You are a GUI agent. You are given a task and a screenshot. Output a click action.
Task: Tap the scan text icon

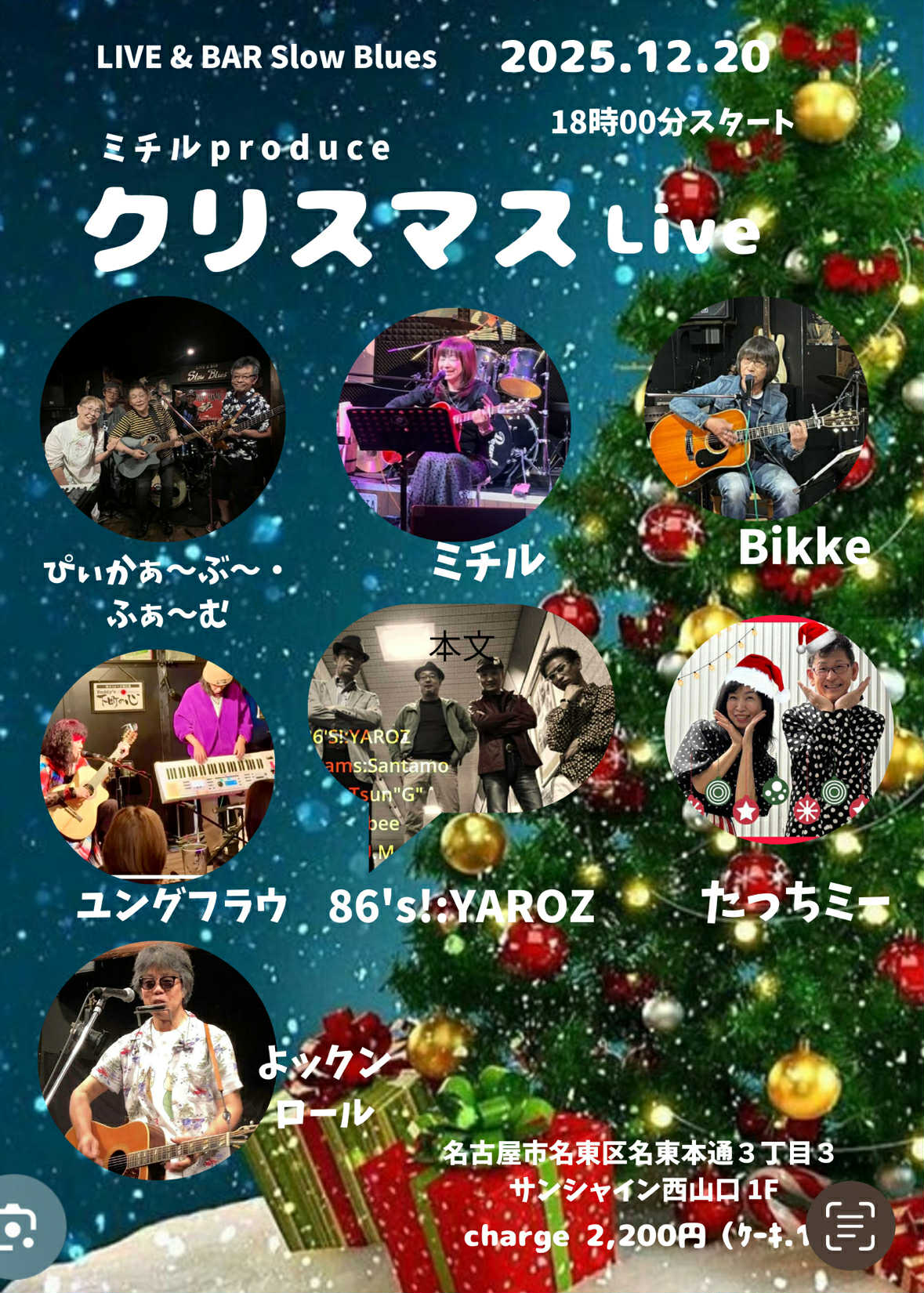[x=850, y=1226]
